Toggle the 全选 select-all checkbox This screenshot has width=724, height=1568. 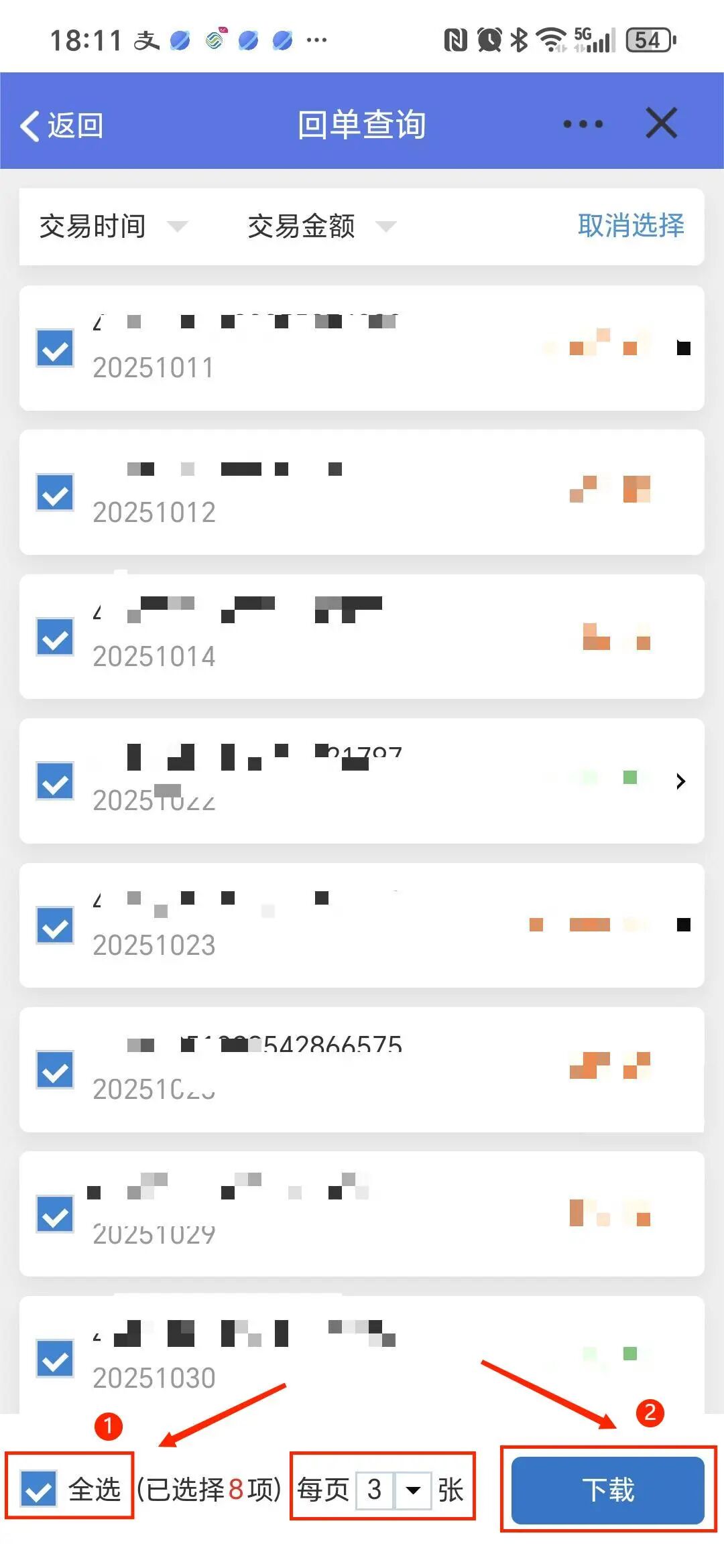click(x=39, y=1489)
